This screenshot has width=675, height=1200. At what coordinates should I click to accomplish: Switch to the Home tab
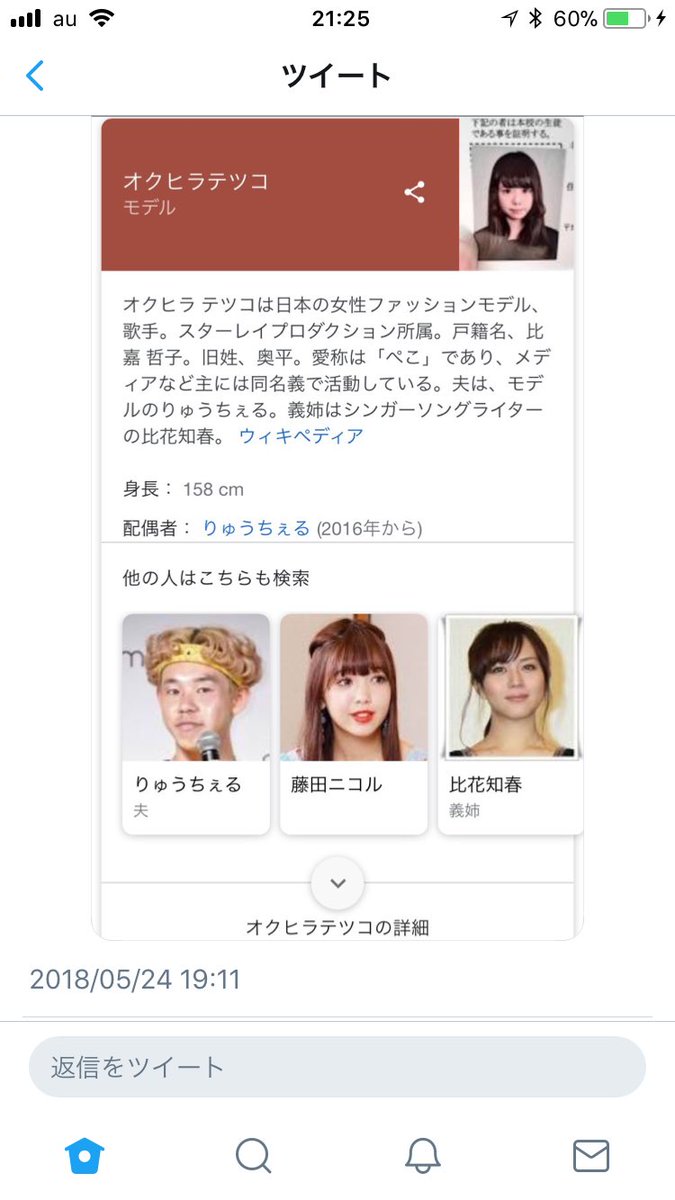point(85,1156)
